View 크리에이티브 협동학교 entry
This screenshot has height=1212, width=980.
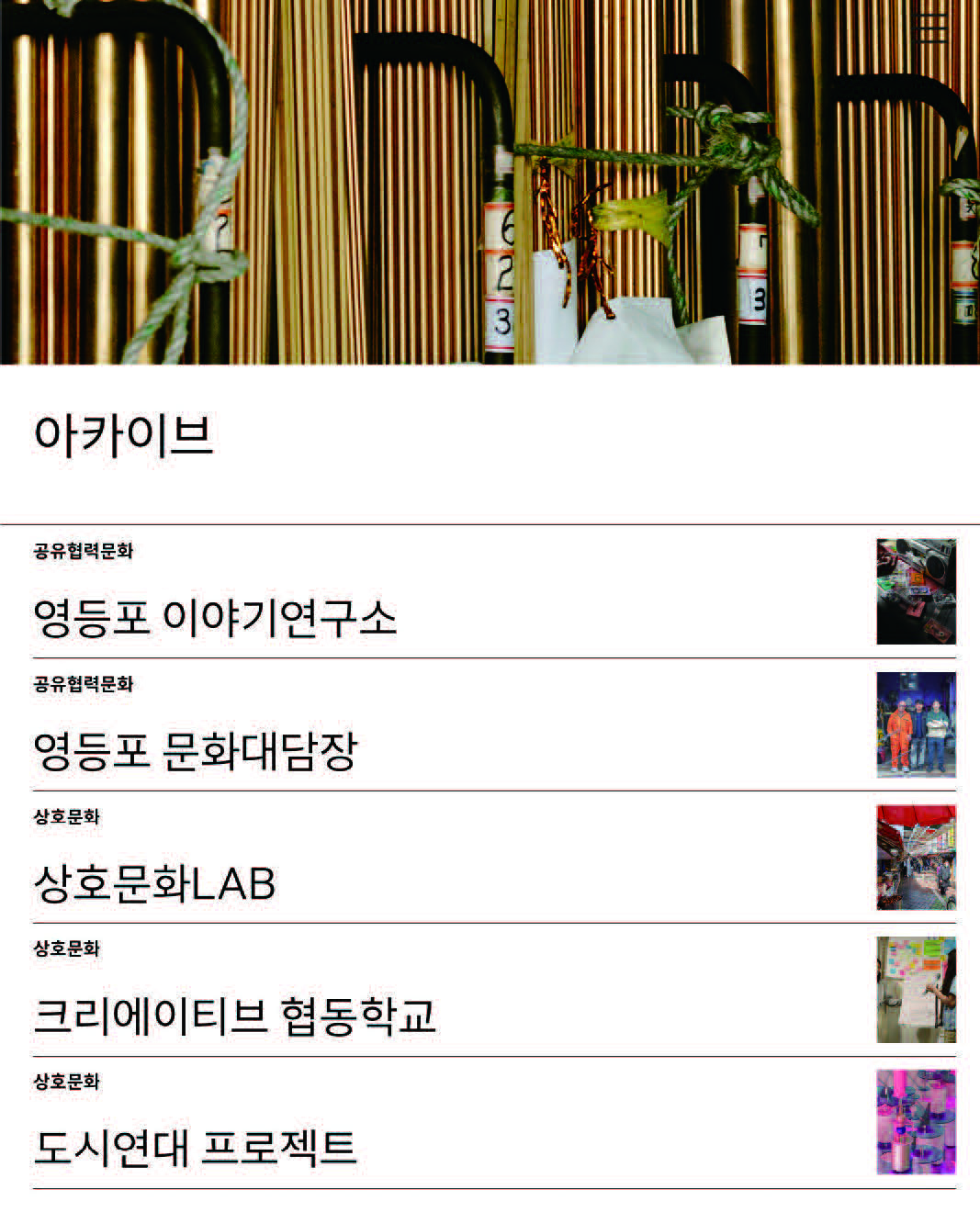click(234, 1016)
